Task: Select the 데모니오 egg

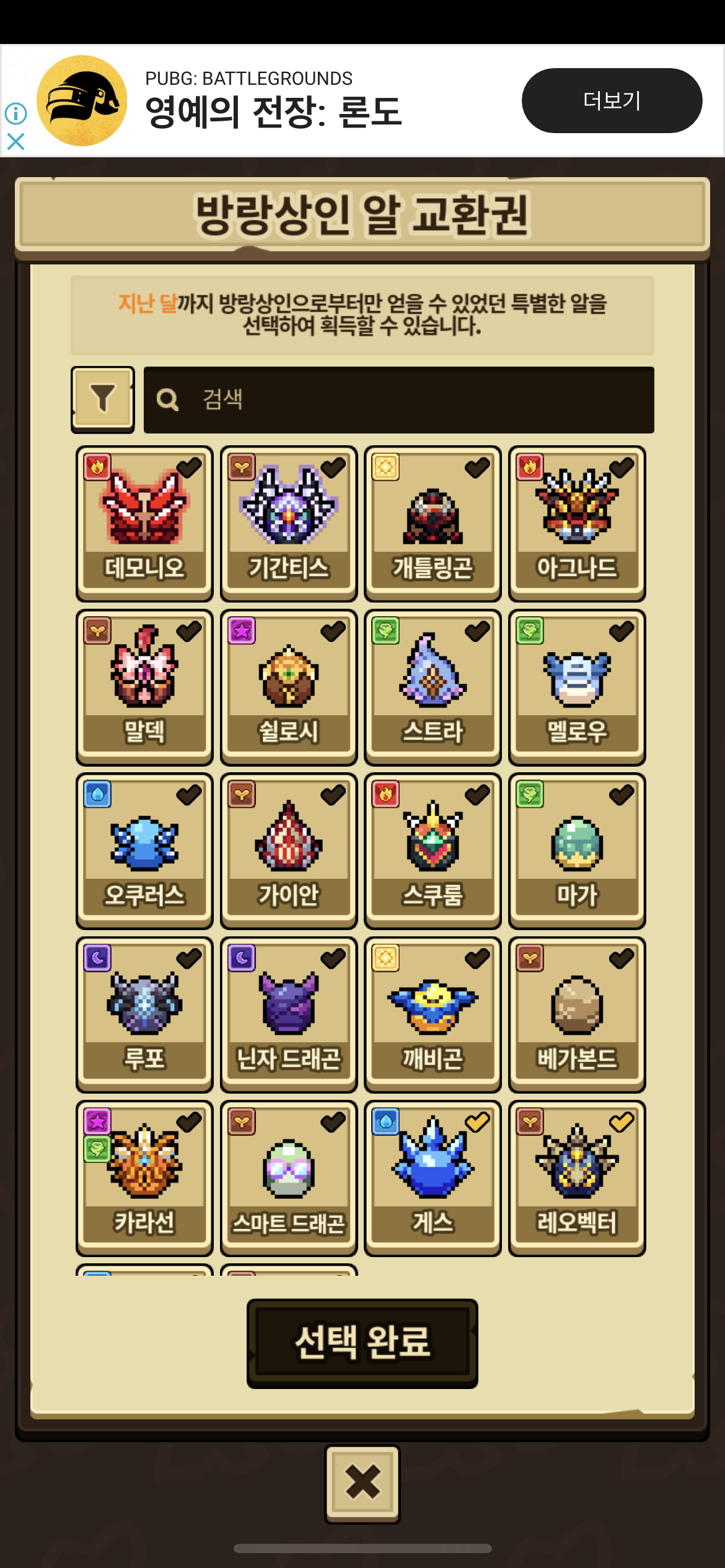Action: (144, 523)
